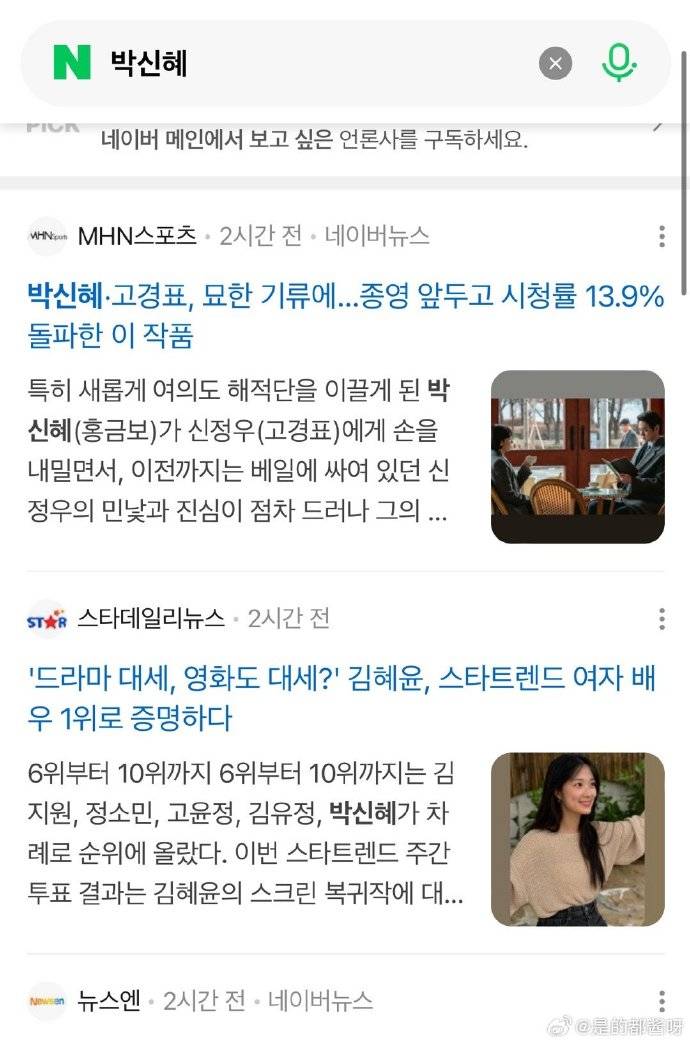Open 네이버뉴스 version of the MHN스포츠 article

click(376, 236)
